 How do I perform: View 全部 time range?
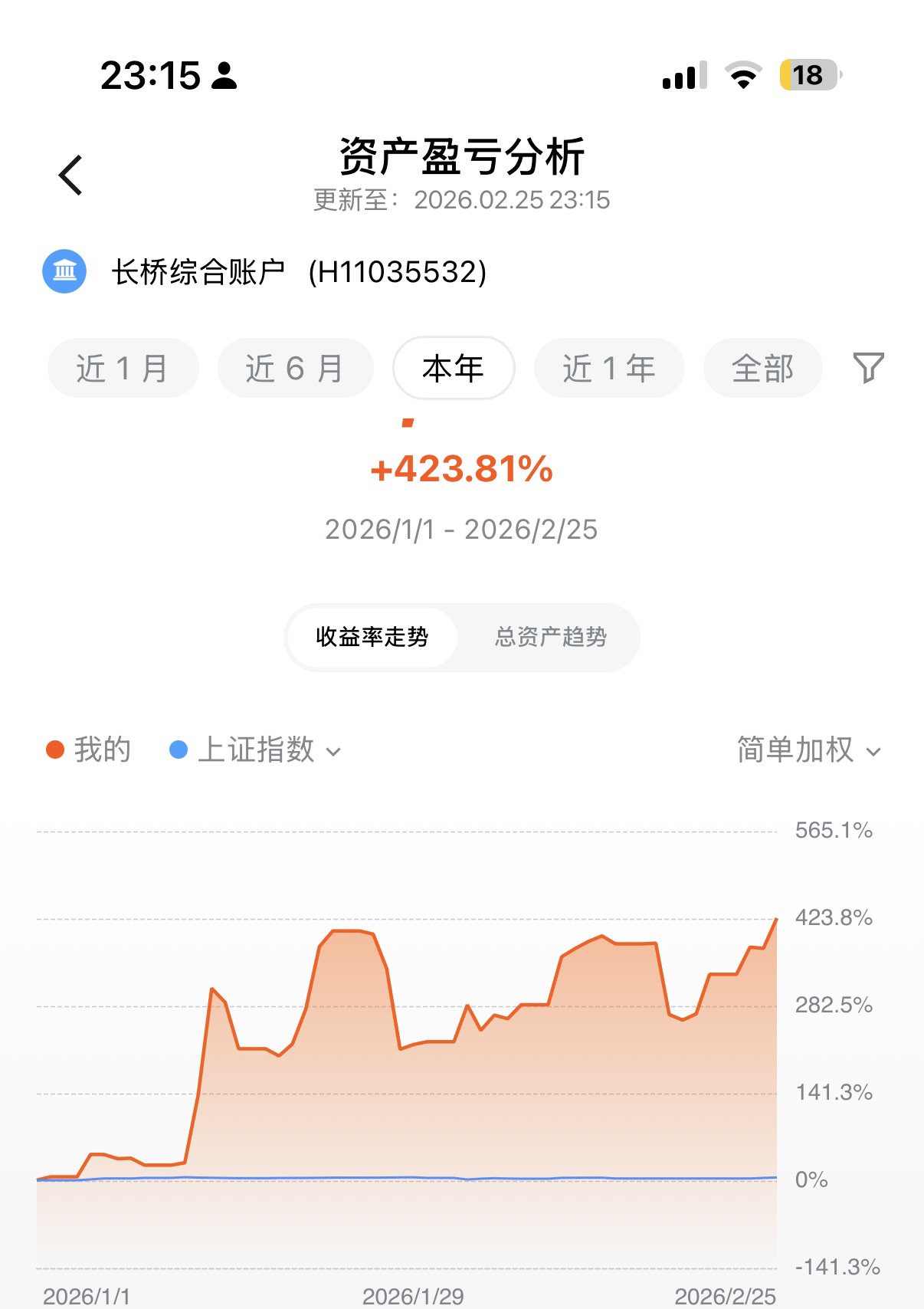[762, 369]
